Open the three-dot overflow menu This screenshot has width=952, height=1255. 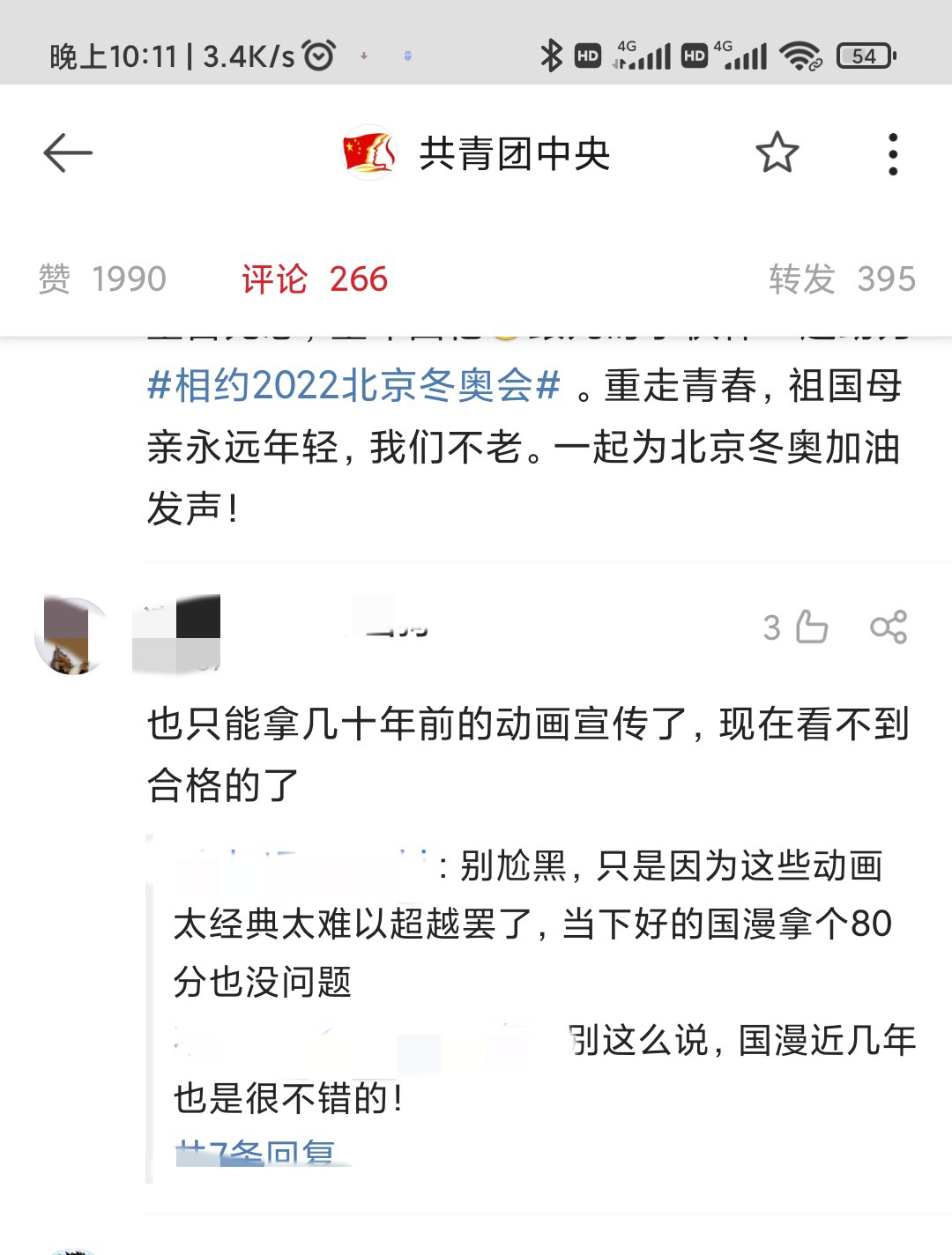[892, 154]
